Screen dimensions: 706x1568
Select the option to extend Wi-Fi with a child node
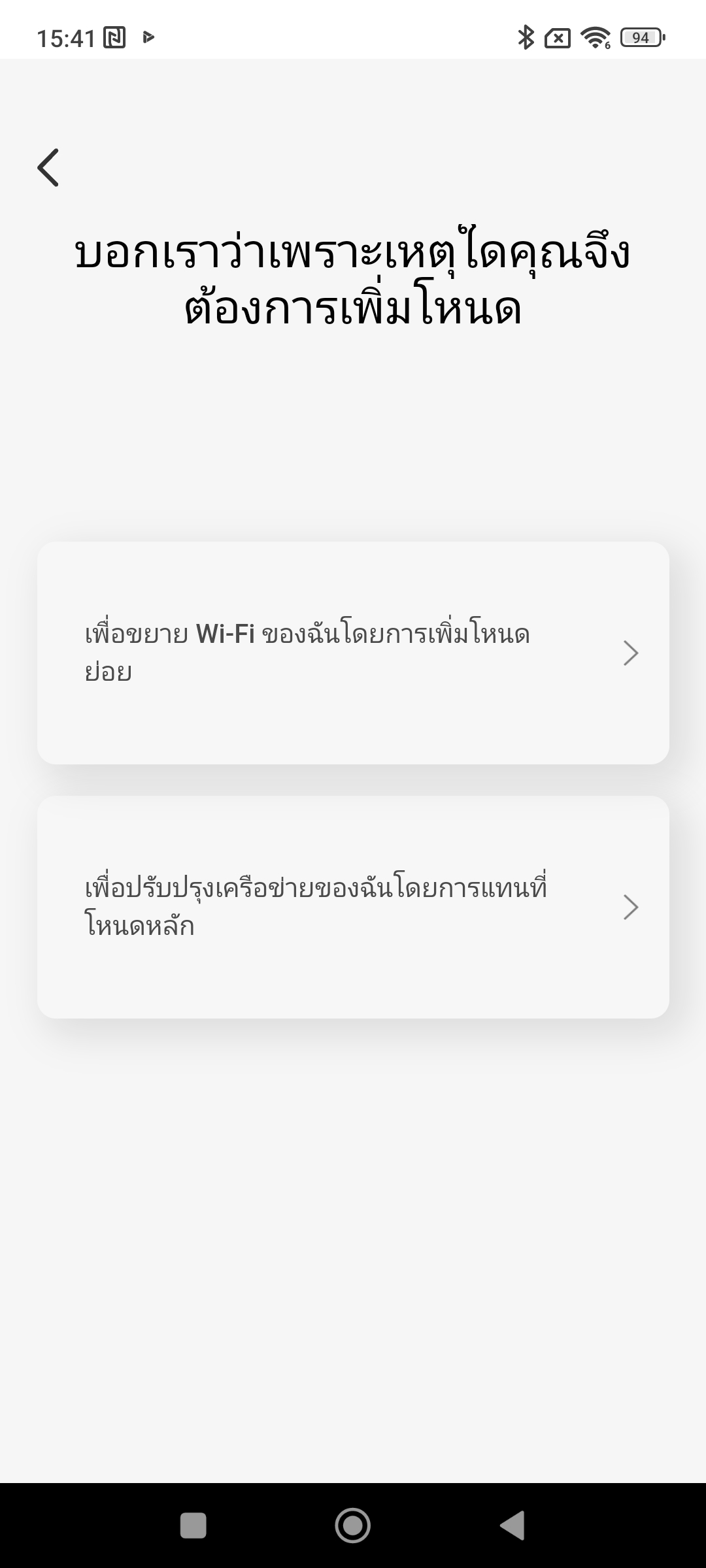[x=353, y=653]
